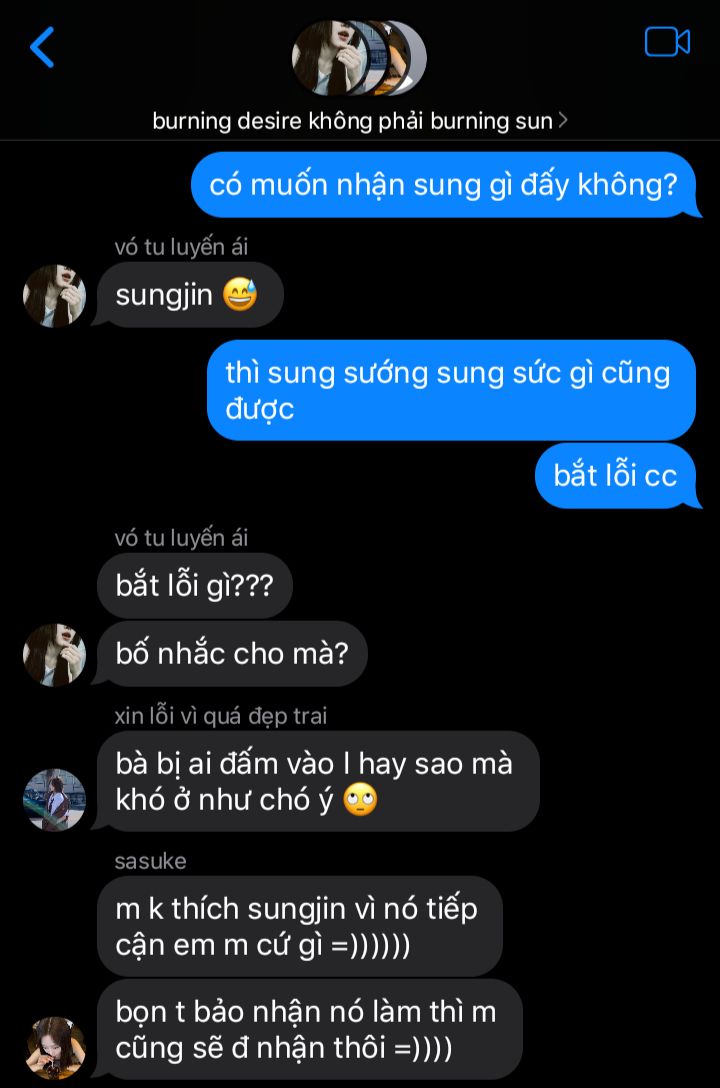Start a FaceTime video call
This screenshot has height=1088, width=720.
point(667,42)
